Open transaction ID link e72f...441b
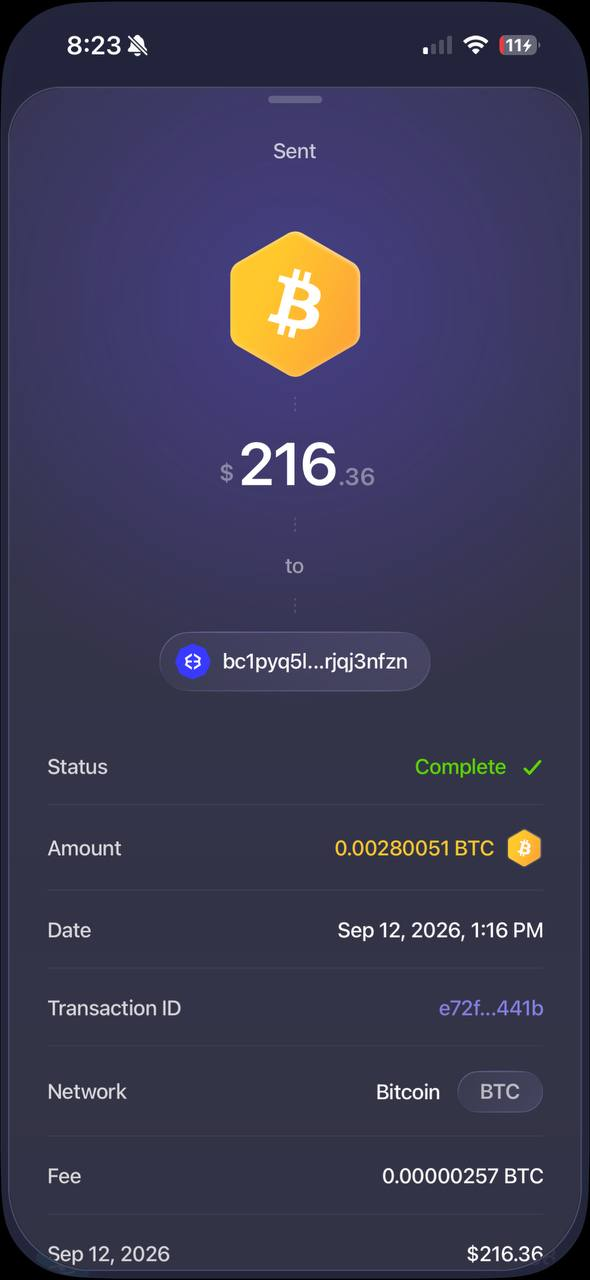590x1280 pixels. click(491, 1008)
